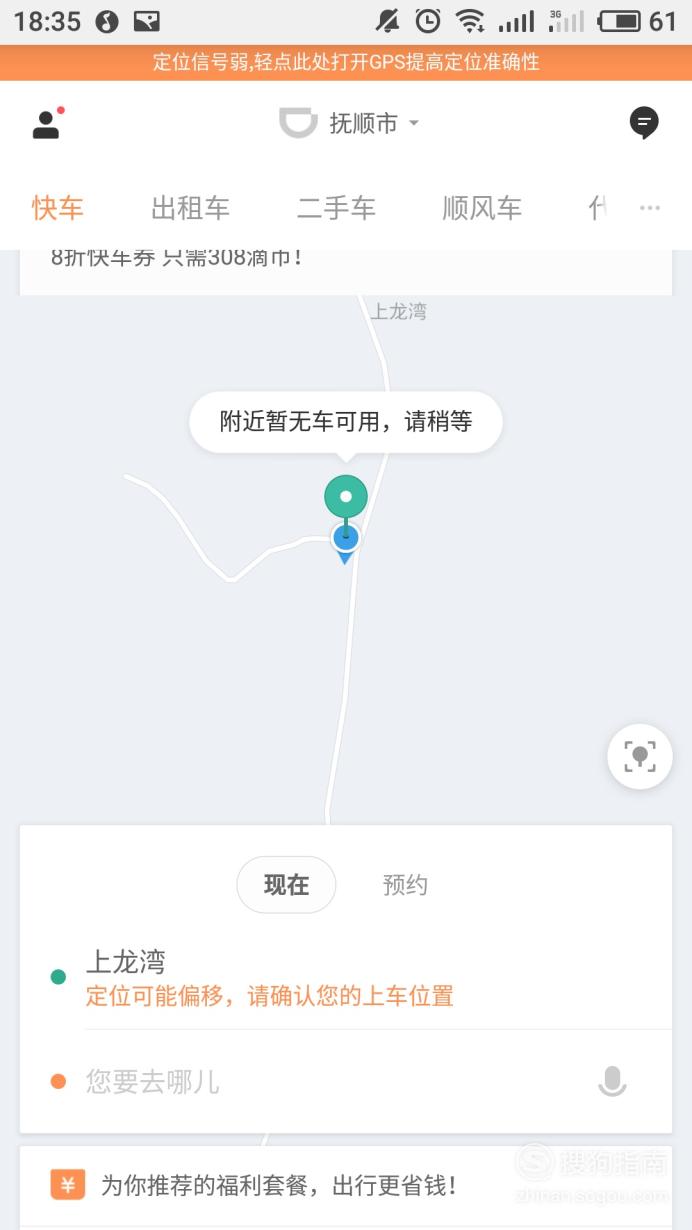Edit the pickup location 上龙湾

click(x=346, y=977)
